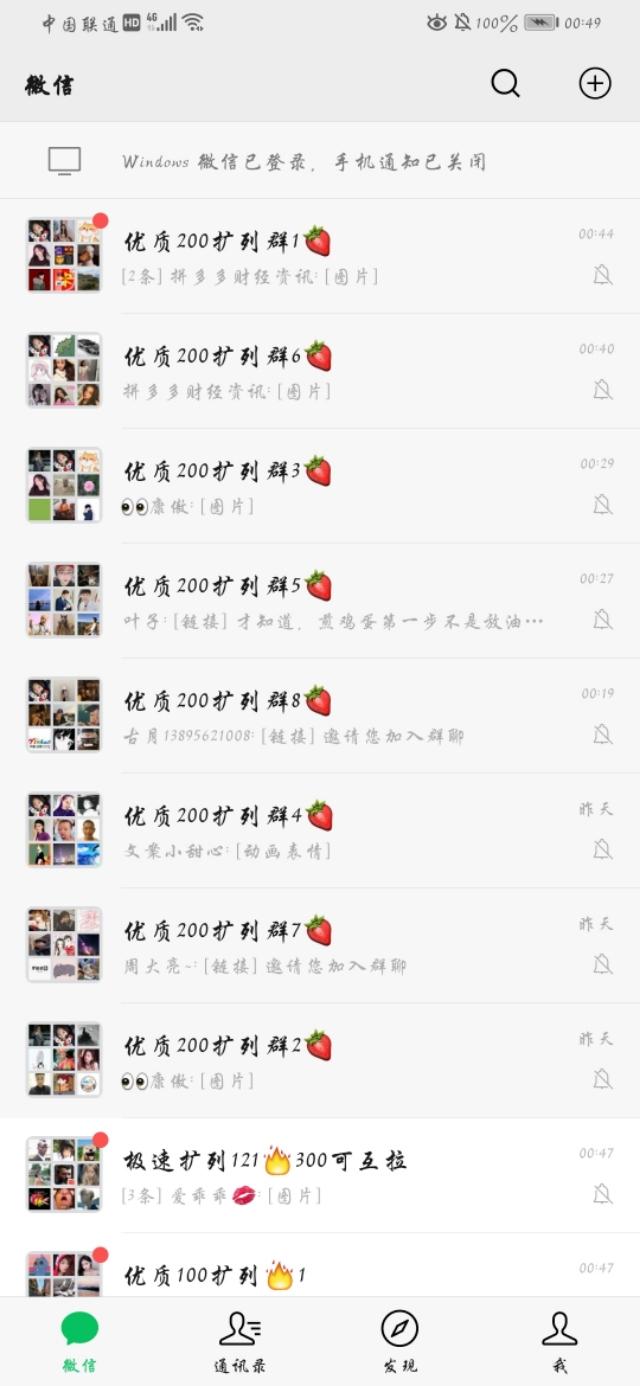
Task: Open the search icon in the WeChat header
Action: pos(505,84)
